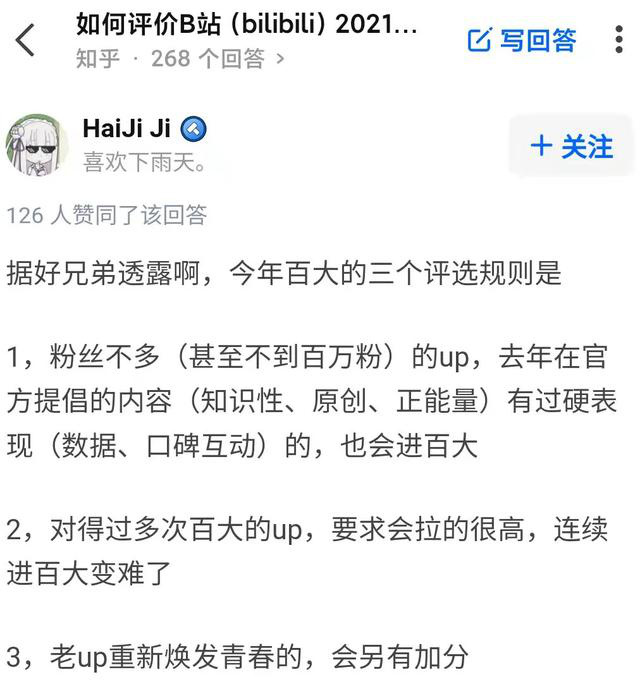Go back with the top-left arrow
The image size is (640, 696).
click(25, 41)
